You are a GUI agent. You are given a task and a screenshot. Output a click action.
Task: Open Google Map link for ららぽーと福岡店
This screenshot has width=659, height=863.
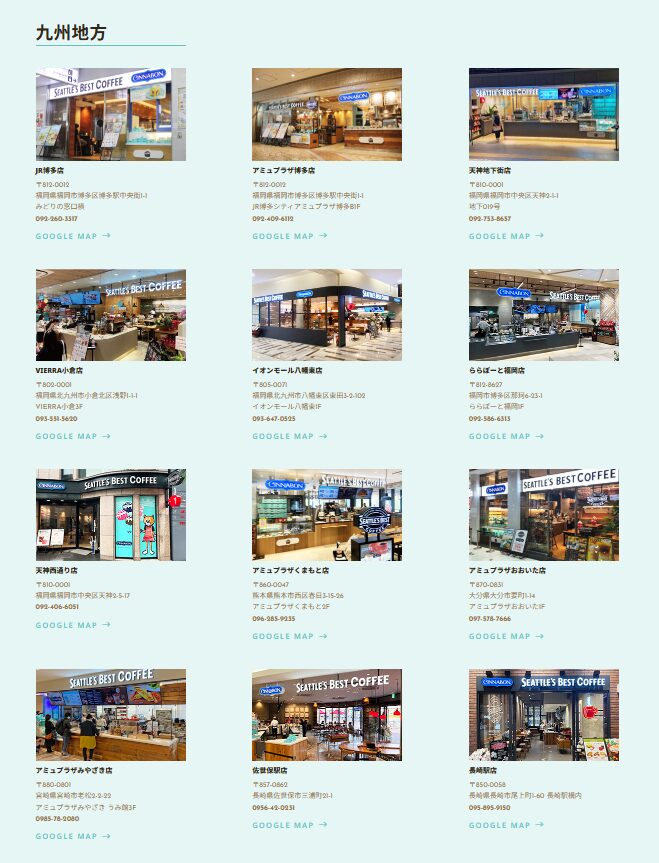point(506,437)
